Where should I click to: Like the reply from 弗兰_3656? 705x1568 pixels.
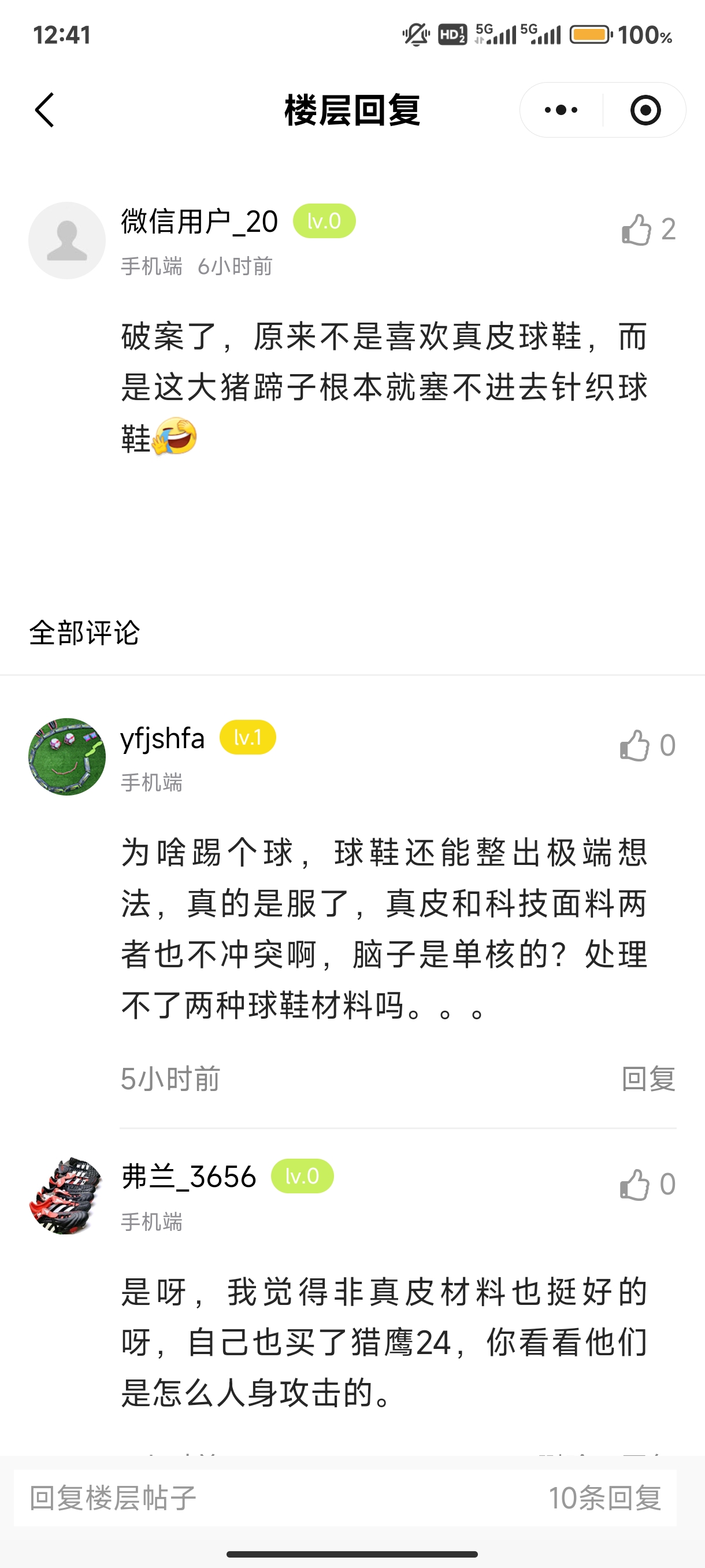pyautogui.click(x=634, y=1185)
